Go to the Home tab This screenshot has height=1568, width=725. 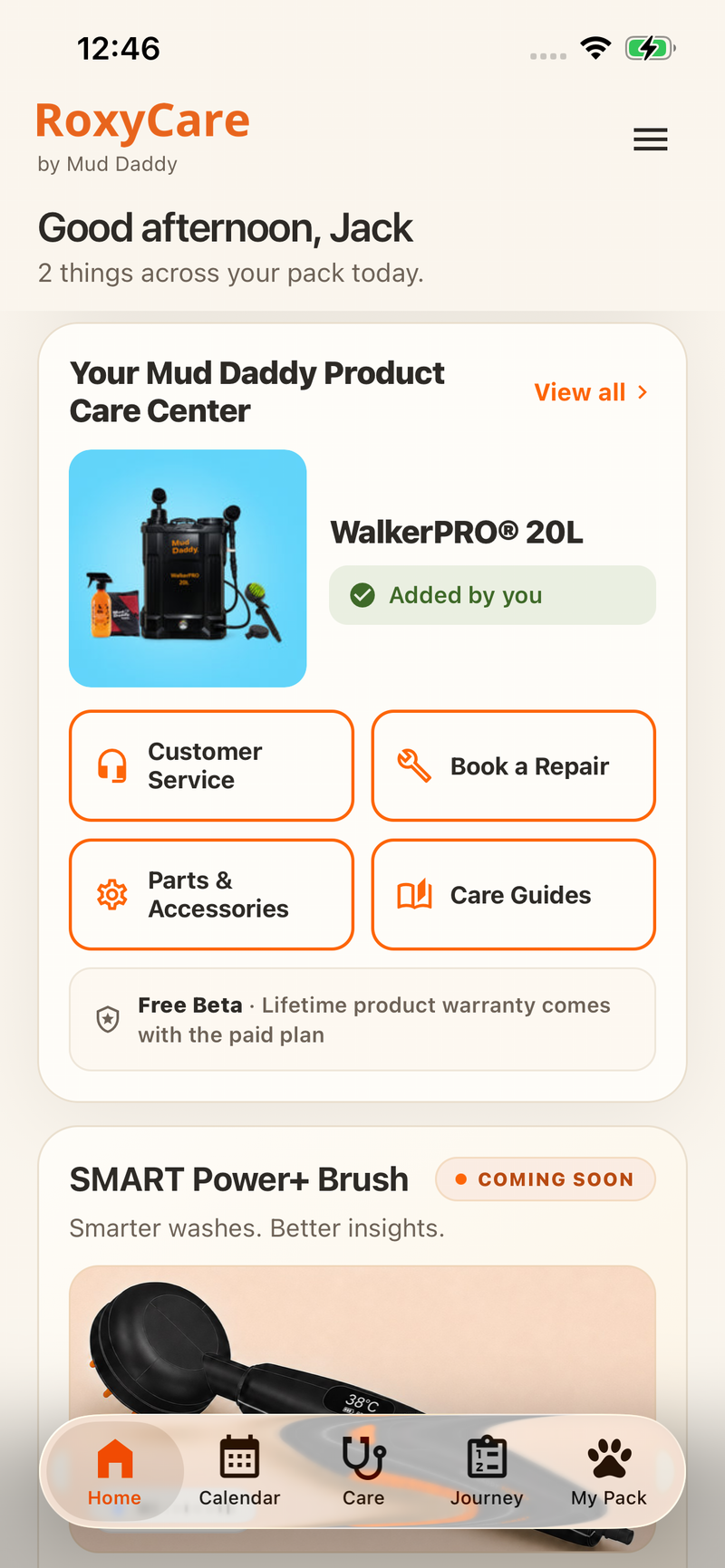tap(114, 1471)
